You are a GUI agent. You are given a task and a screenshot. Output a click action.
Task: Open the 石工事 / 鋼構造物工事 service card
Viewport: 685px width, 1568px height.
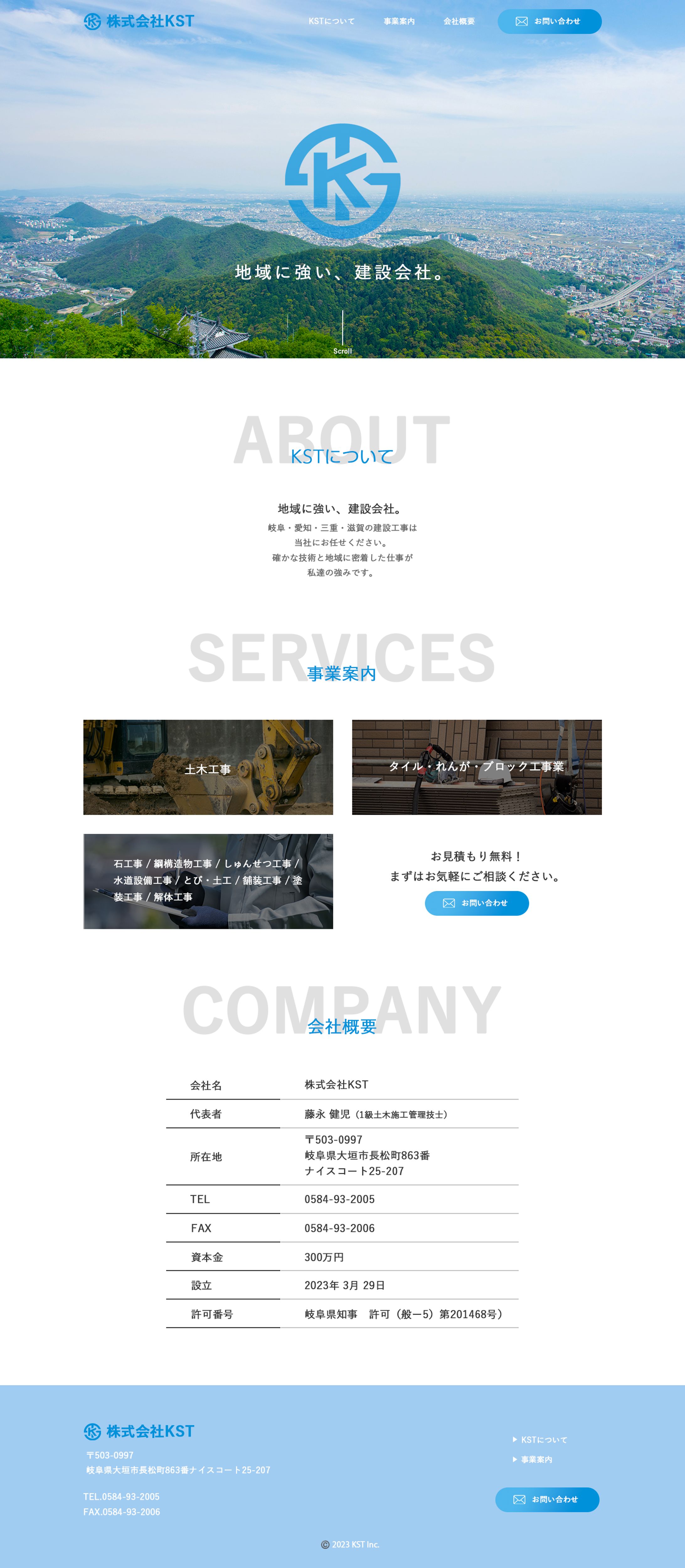pyautogui.click(x=208, y=881)
